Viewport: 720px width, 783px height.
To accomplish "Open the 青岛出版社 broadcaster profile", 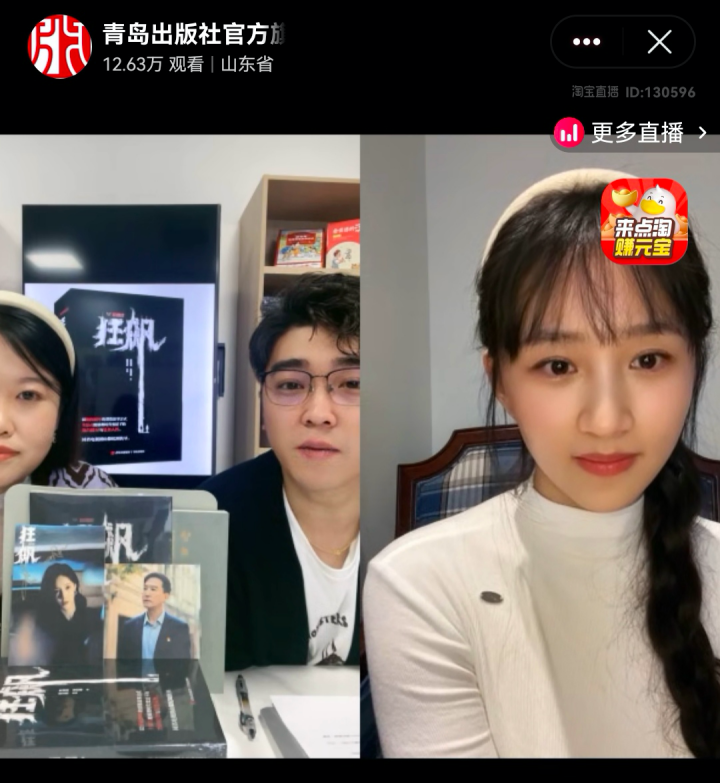I will tap(60, 47).
